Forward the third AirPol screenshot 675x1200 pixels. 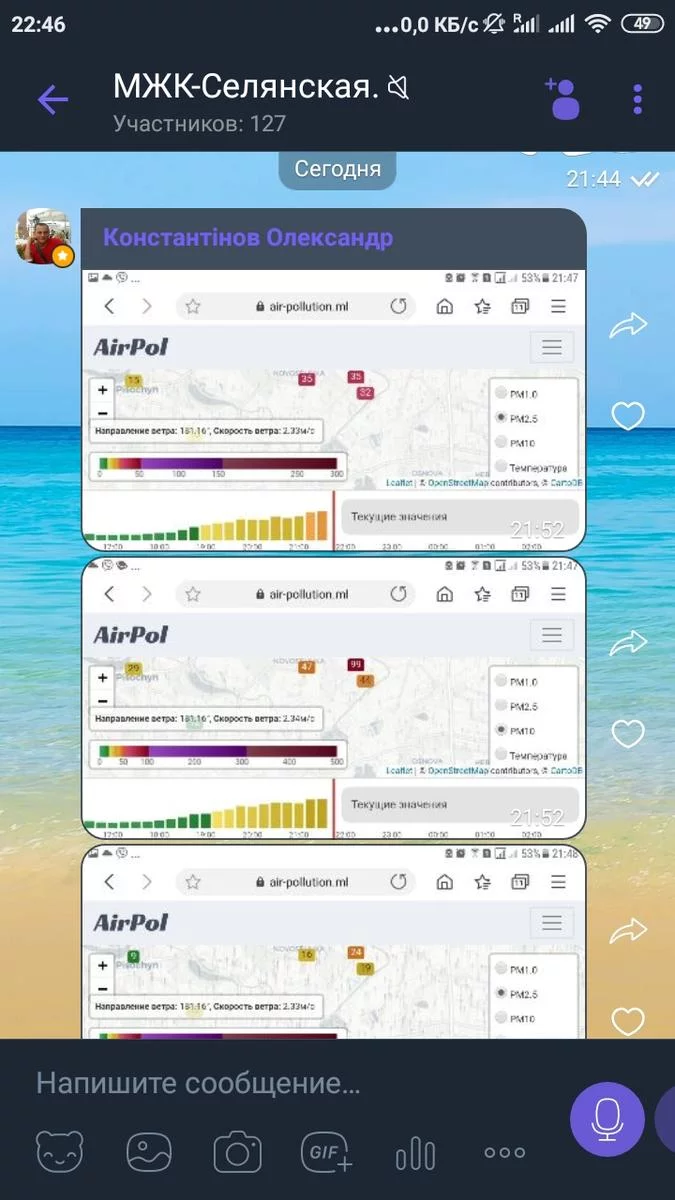pyautogui.click(x=628, y=931)
